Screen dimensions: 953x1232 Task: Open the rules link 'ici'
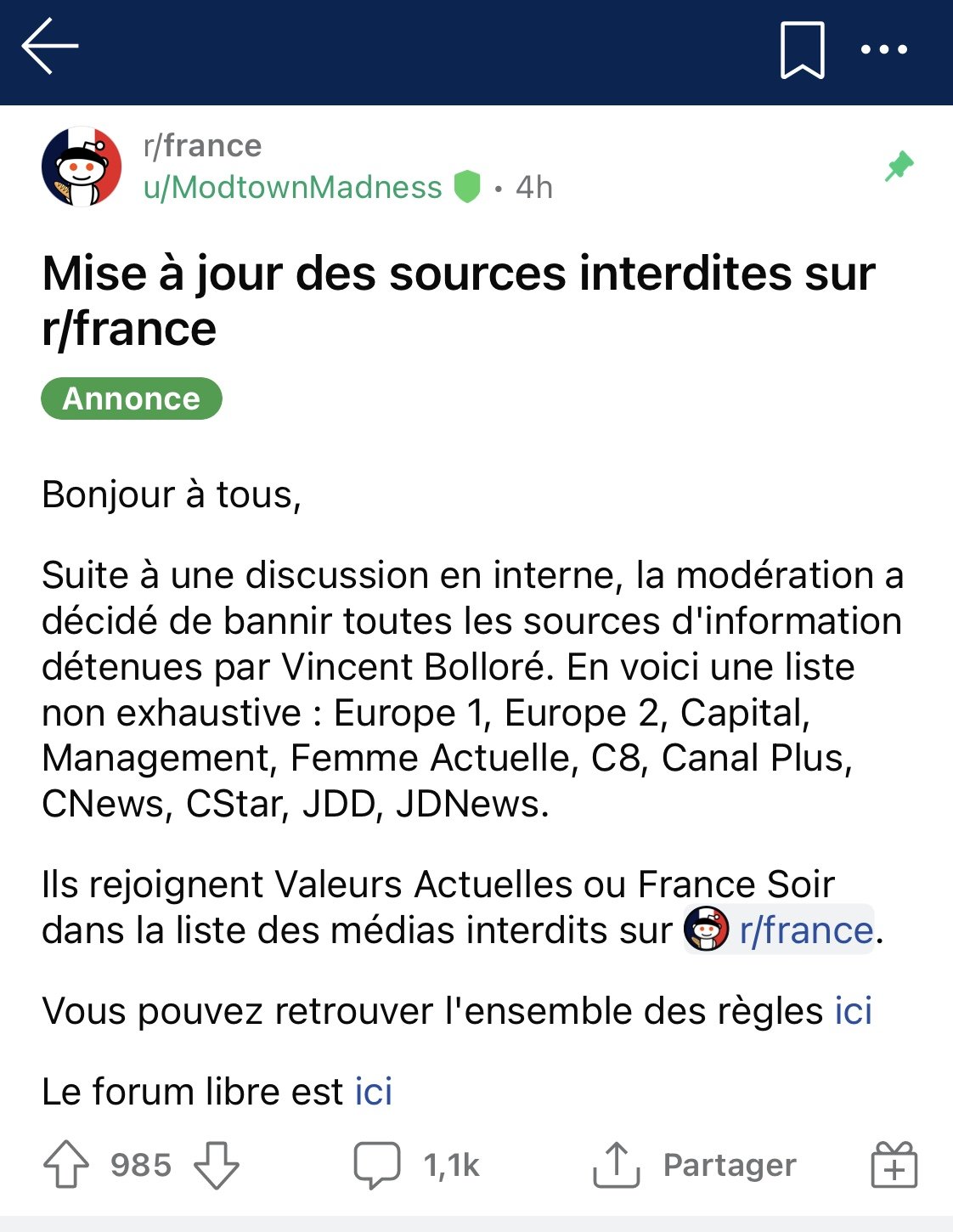pyautogui.click(x=853, y=1011)
